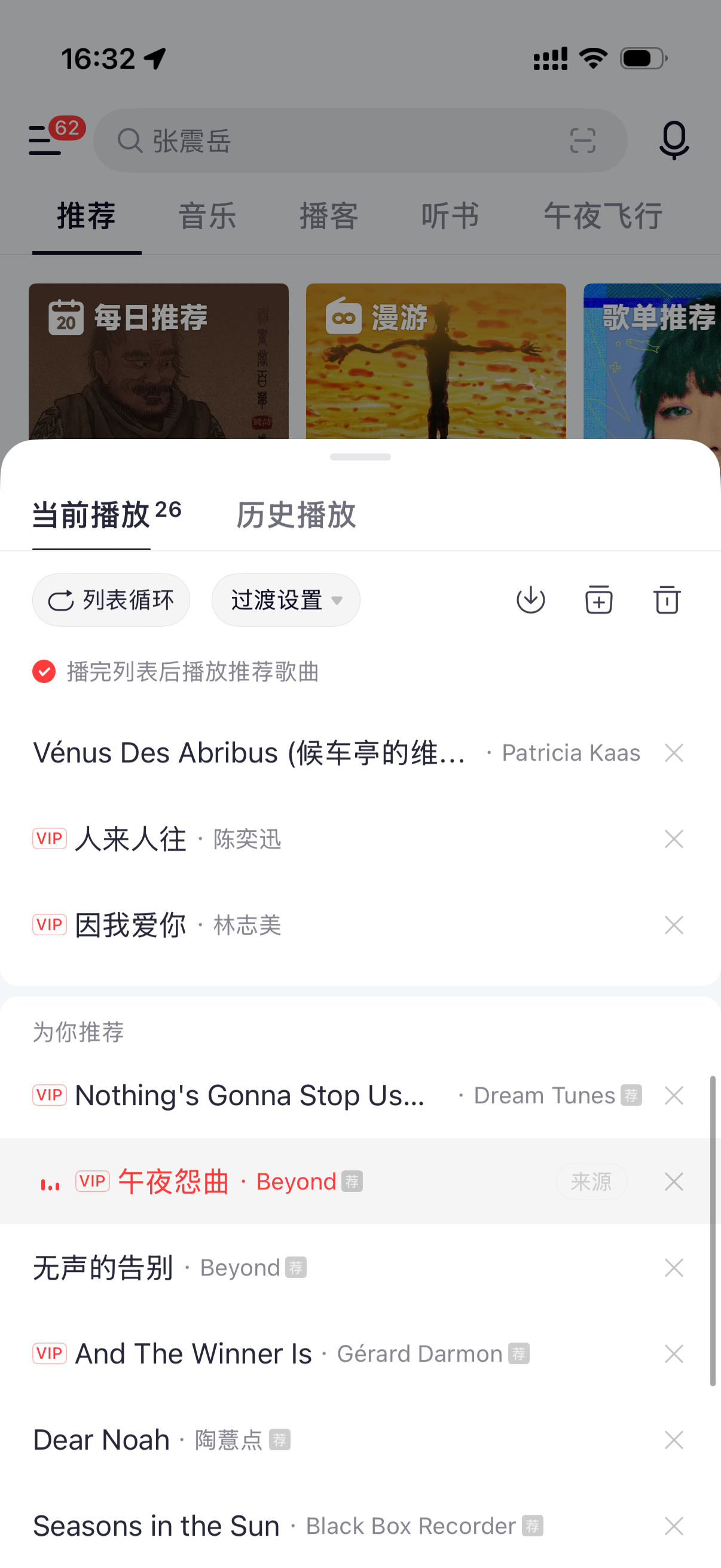Remove Nothing's Gonna Stop Us from the queue
The image size is (721, 1568).
[x=674, y=1096]
